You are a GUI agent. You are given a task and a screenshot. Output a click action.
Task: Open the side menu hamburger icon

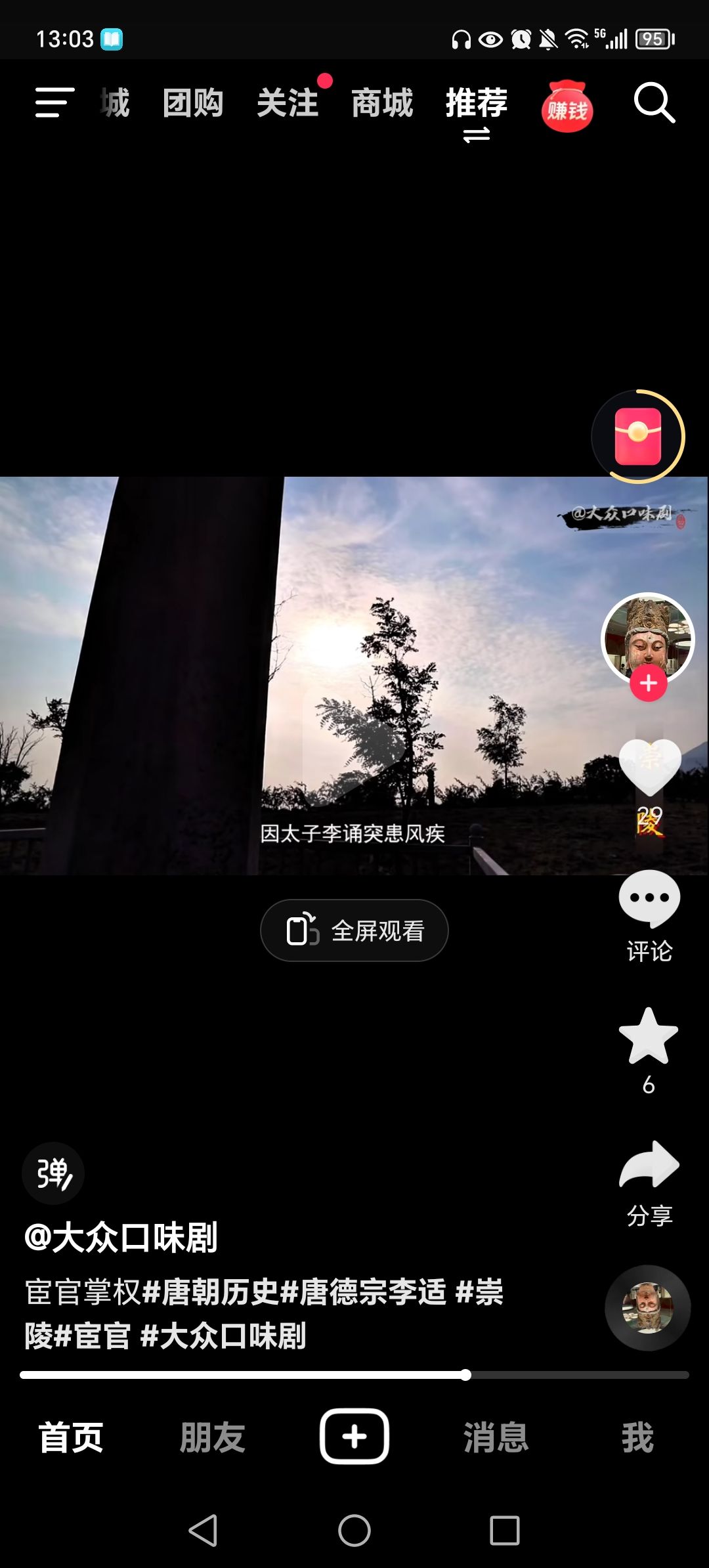54,103
